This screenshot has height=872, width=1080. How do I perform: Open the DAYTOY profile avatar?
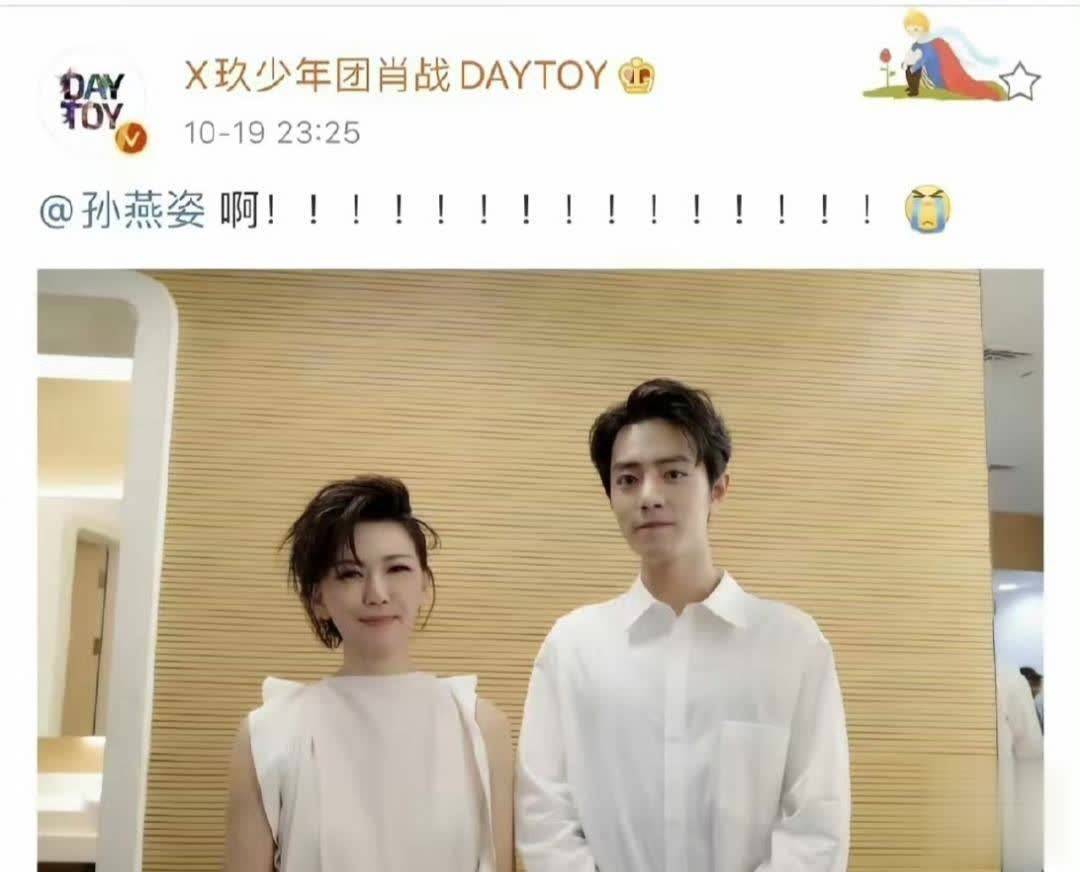coord(92,103)
